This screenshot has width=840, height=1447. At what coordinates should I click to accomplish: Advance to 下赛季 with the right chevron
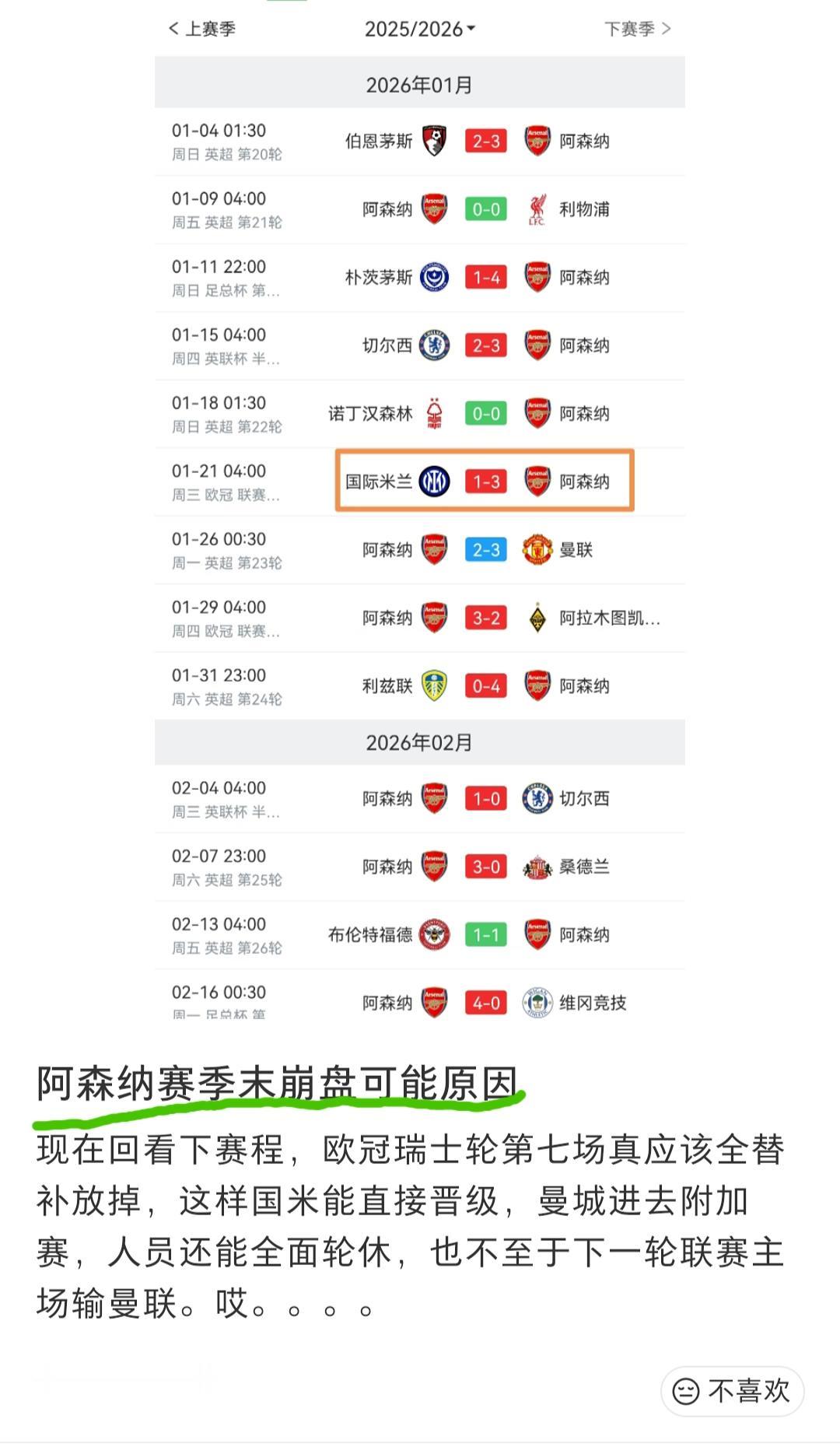638,28
